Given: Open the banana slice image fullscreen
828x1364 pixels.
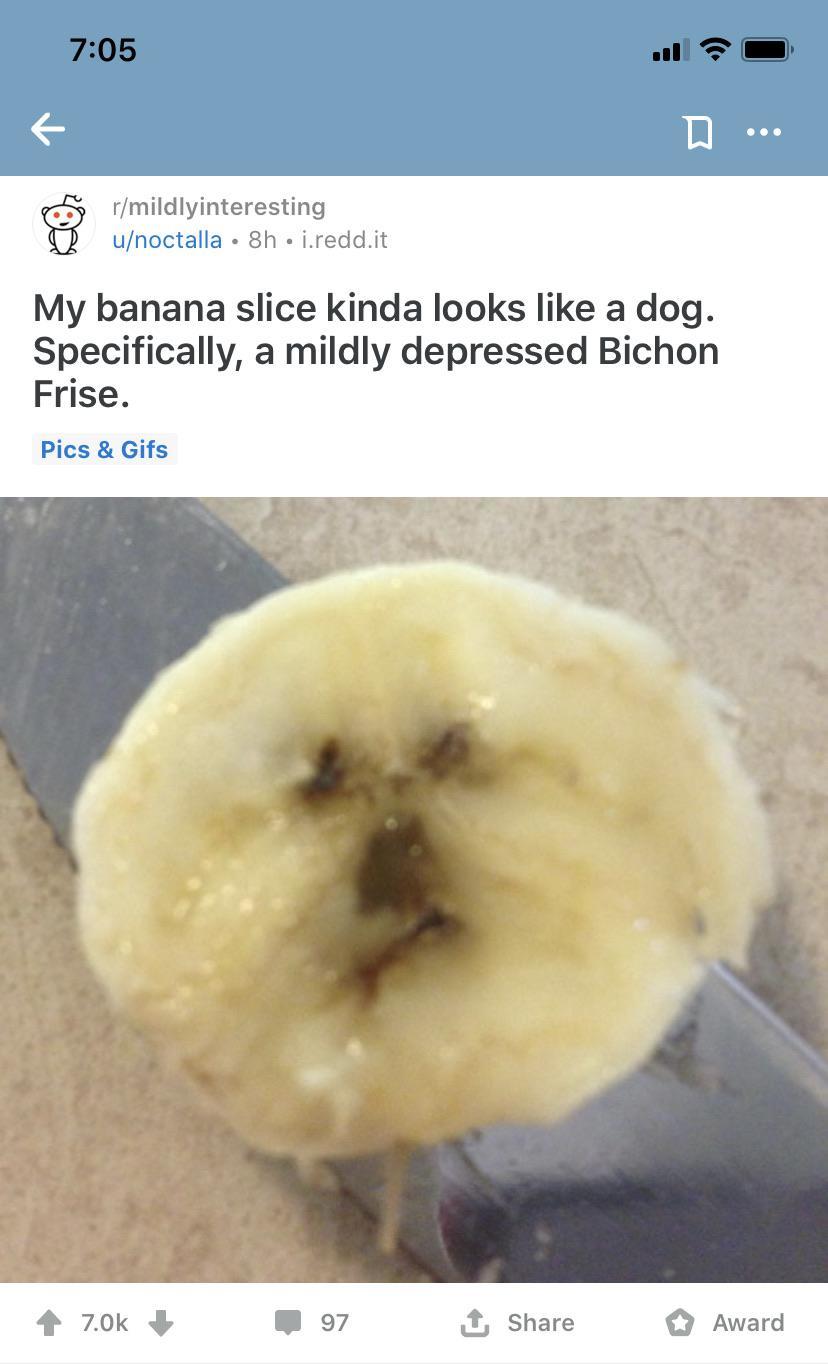Looking at the screenshot, I should pyautogui.click(x=414, y=890).
